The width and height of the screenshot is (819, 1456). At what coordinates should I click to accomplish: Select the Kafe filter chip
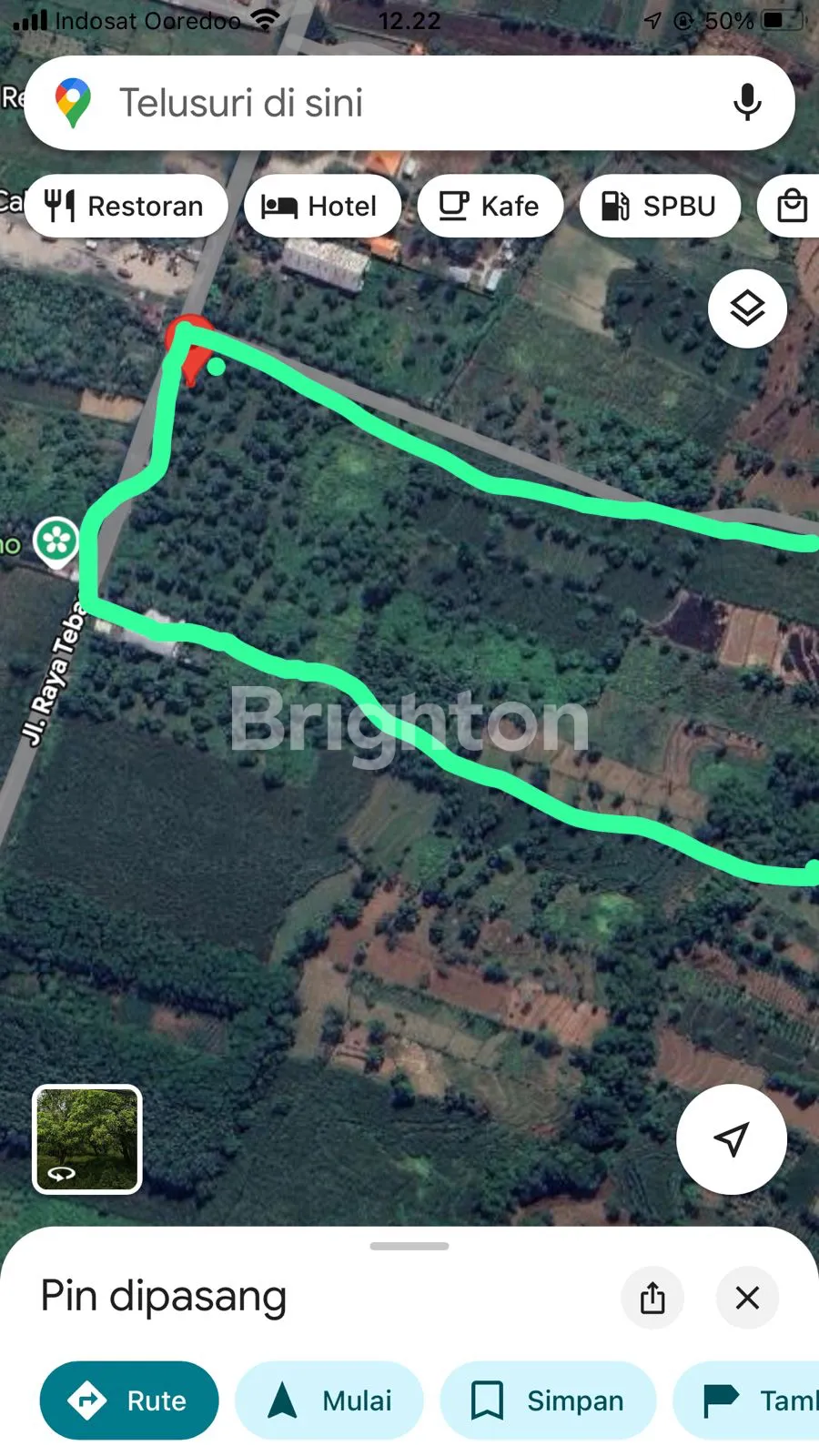[x=490, y=207]
